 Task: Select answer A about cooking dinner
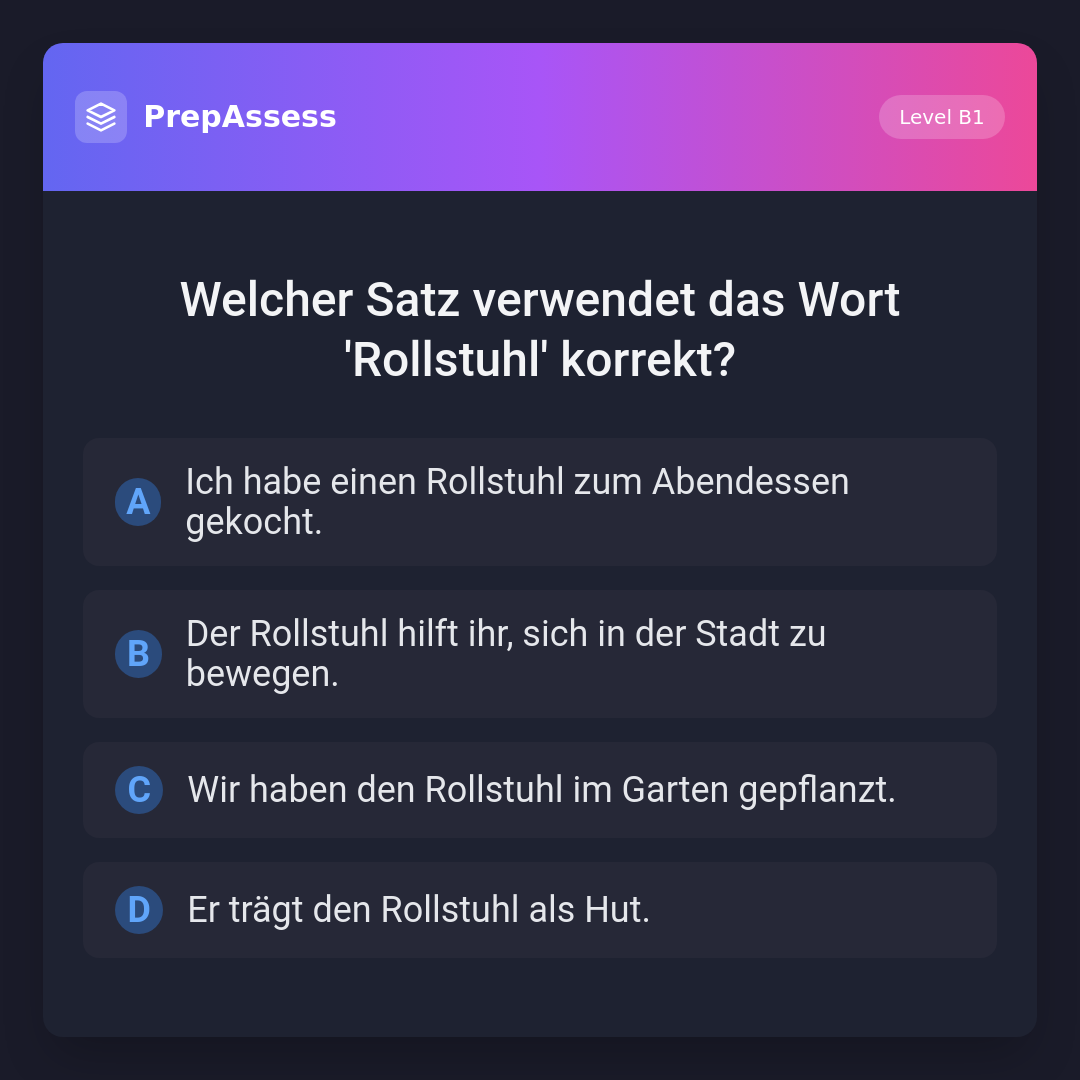539,502
